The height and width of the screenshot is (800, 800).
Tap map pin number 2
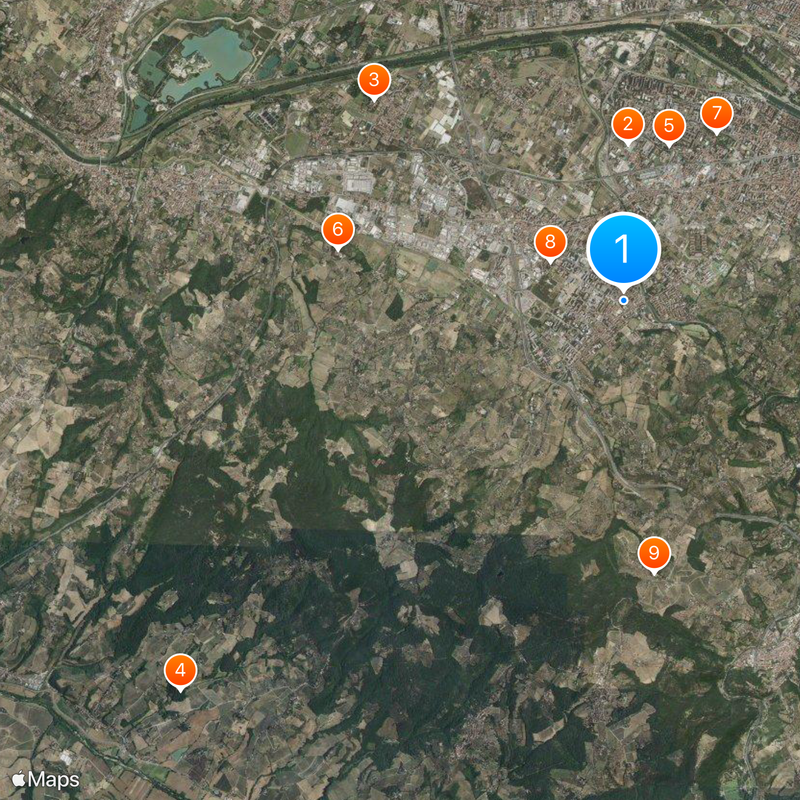coord(628,125)
